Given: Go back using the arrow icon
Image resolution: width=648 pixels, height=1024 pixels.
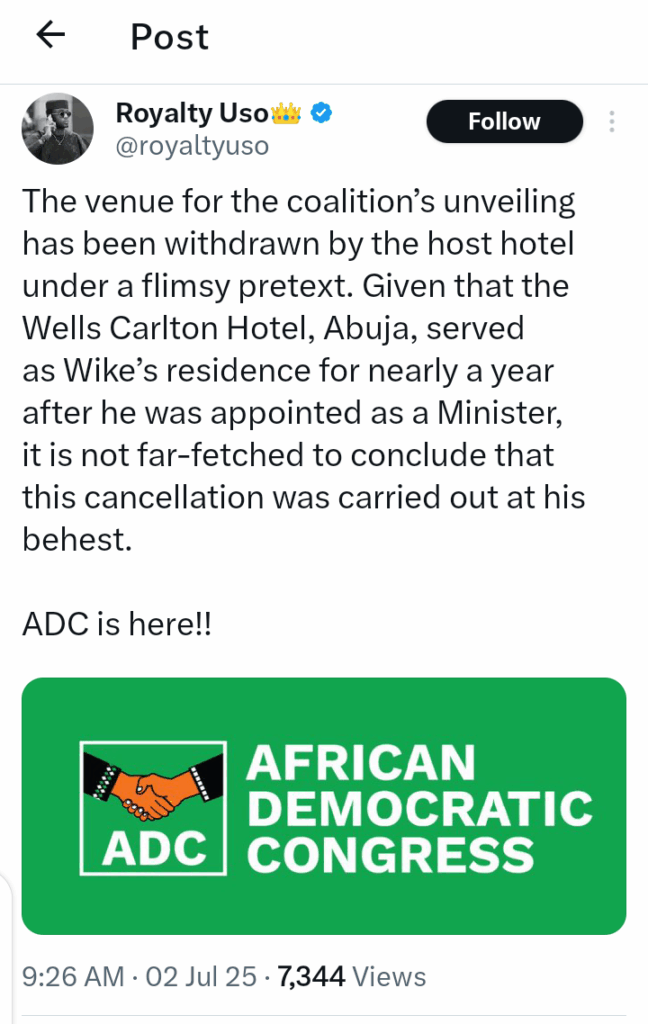Looking at the screenshot, I should click(50, 36).
